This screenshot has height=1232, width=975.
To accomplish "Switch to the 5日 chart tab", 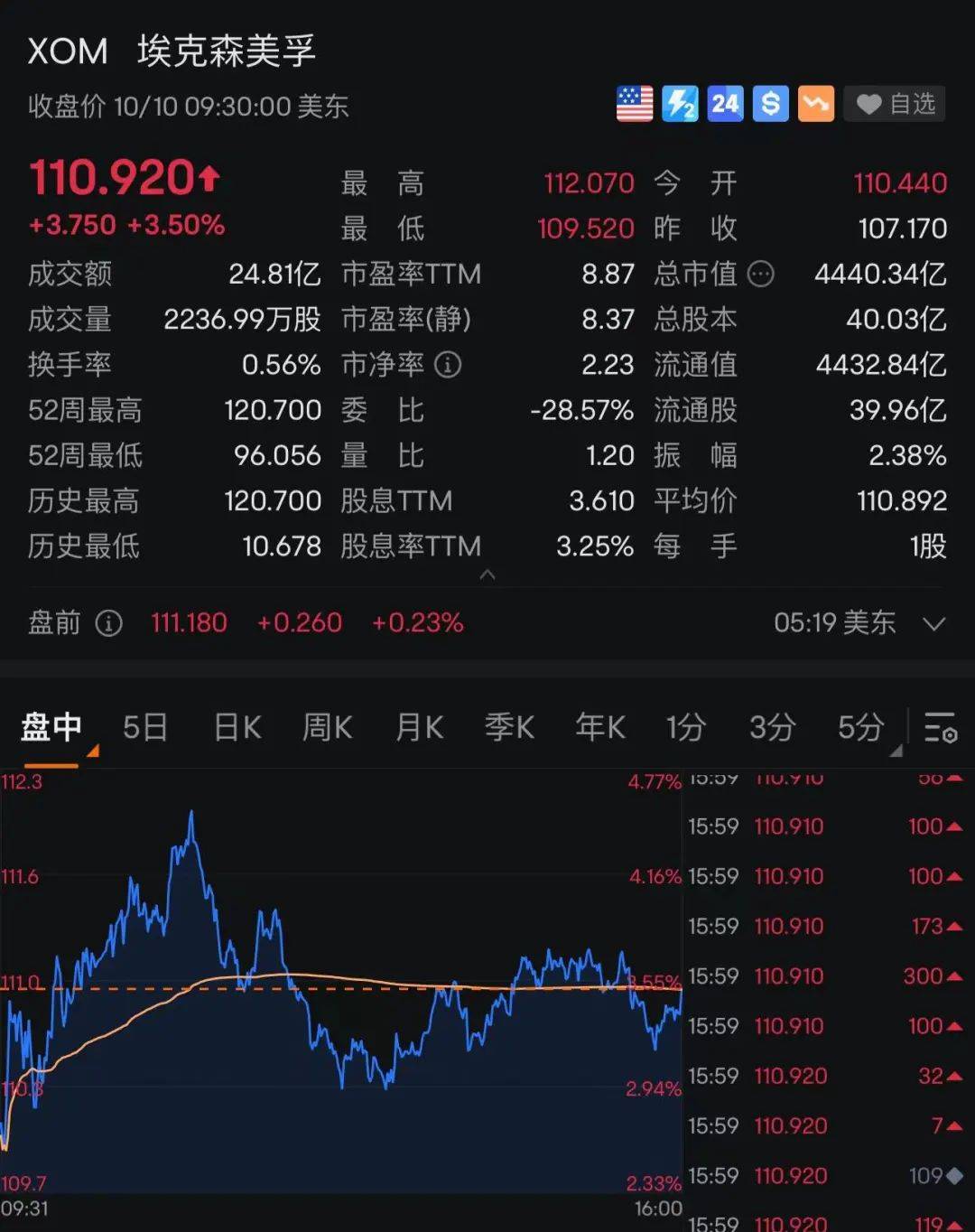I will pyautogui.click(x=145, y=727).
